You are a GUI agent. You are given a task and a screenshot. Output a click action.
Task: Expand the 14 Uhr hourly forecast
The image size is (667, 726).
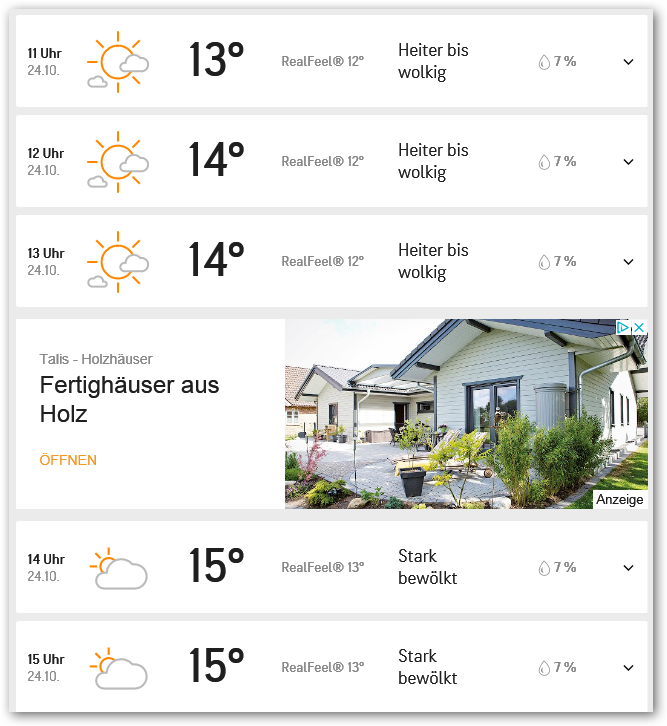[x=628, y=568]
